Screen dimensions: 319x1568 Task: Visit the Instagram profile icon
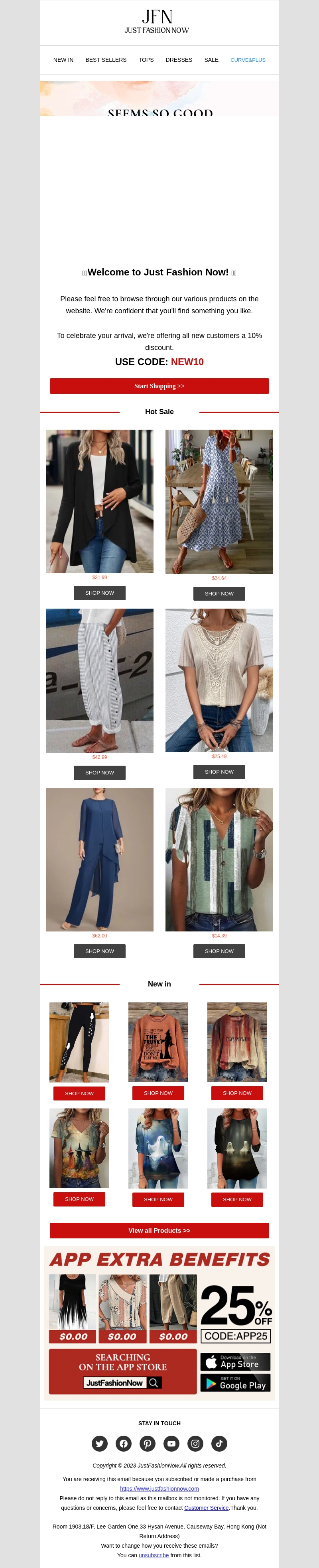tap(195, 1443)
